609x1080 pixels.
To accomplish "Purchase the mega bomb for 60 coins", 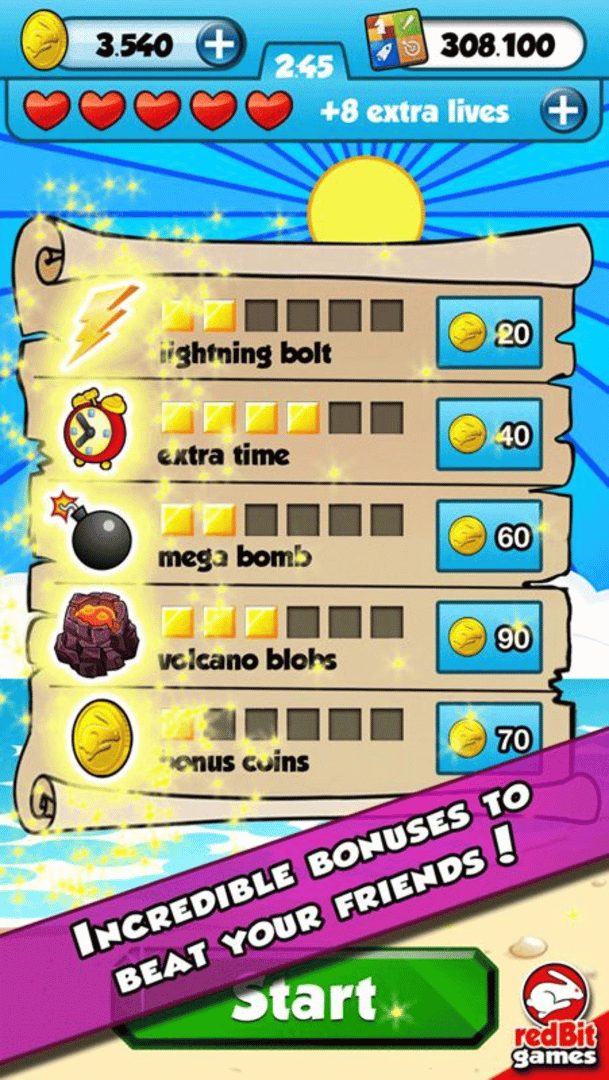I will (x=489, y=537).
